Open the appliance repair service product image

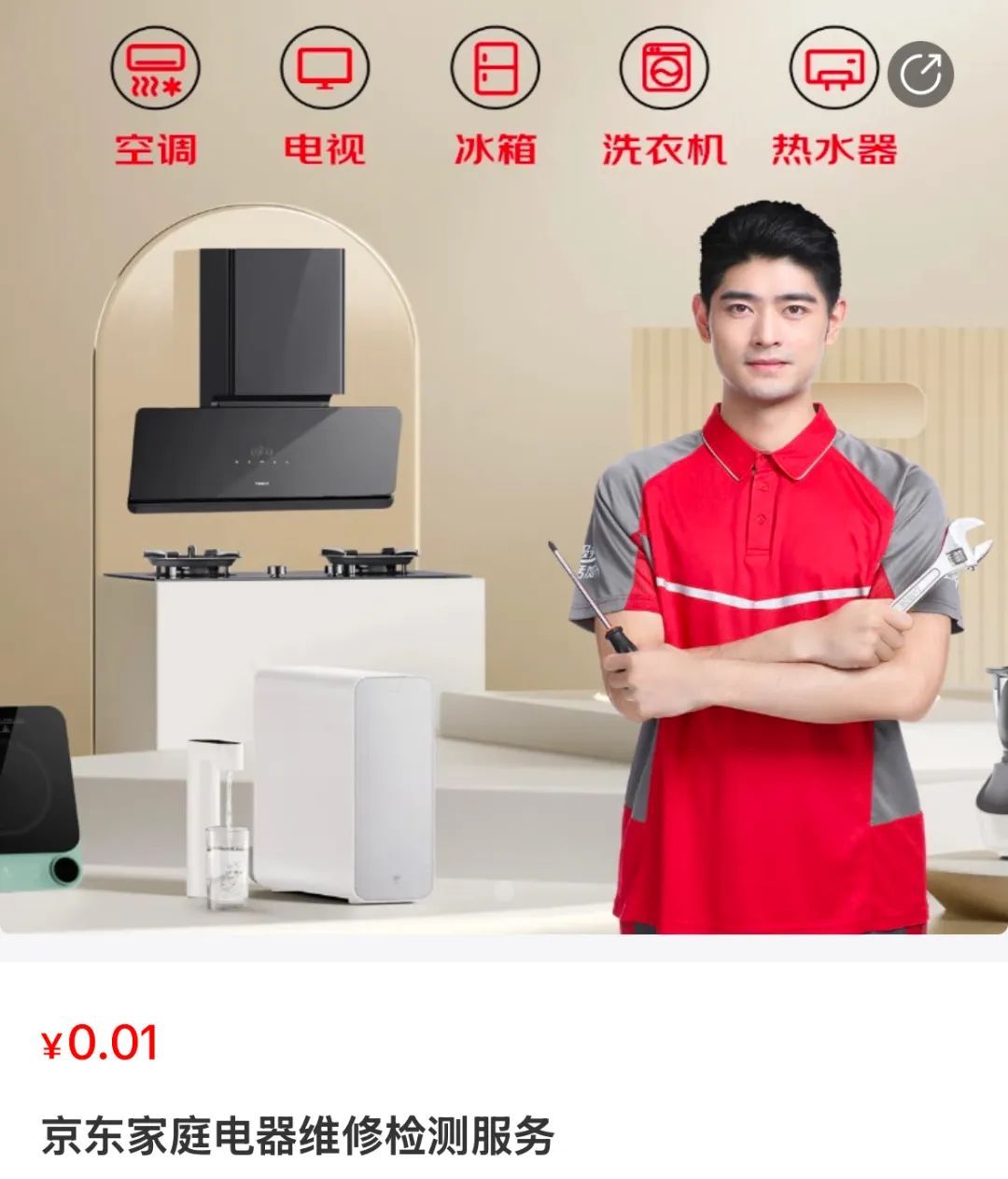pyautogui.click(x=504, y=523)
